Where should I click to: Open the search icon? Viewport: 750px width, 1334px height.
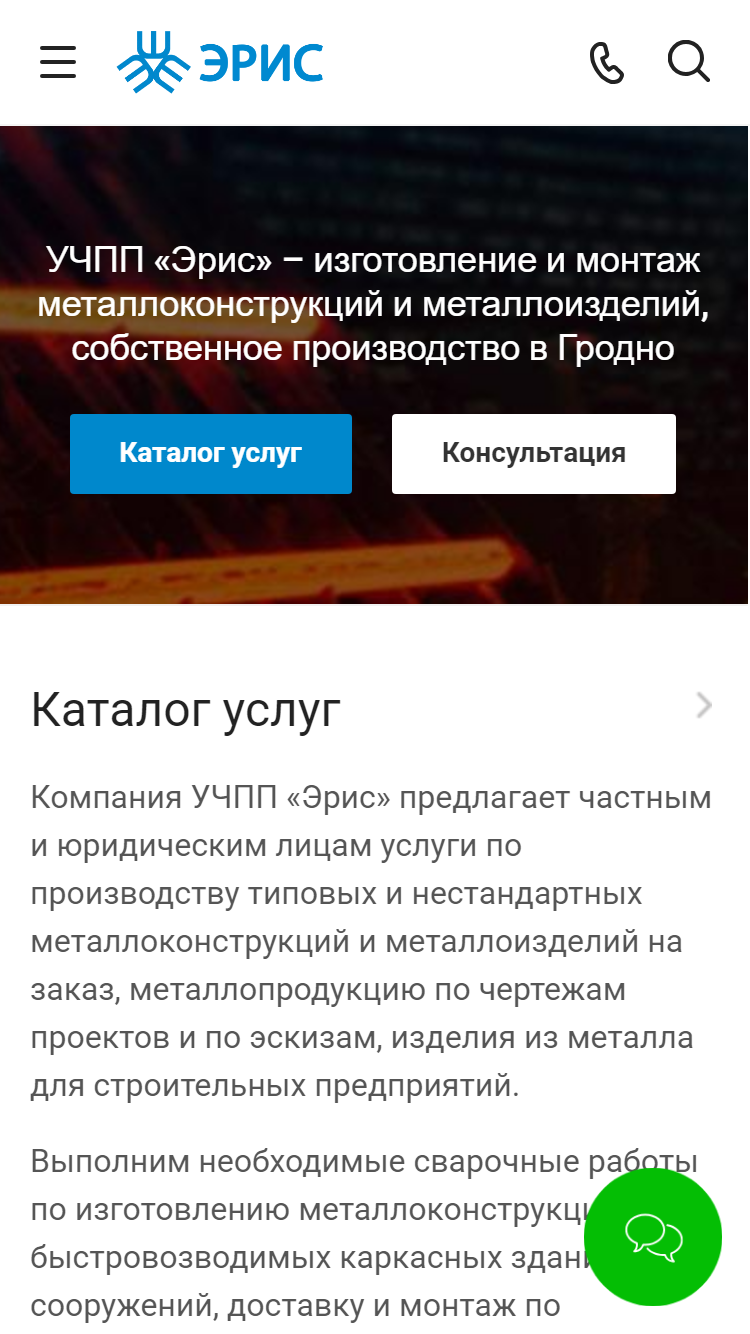[689, 62]
